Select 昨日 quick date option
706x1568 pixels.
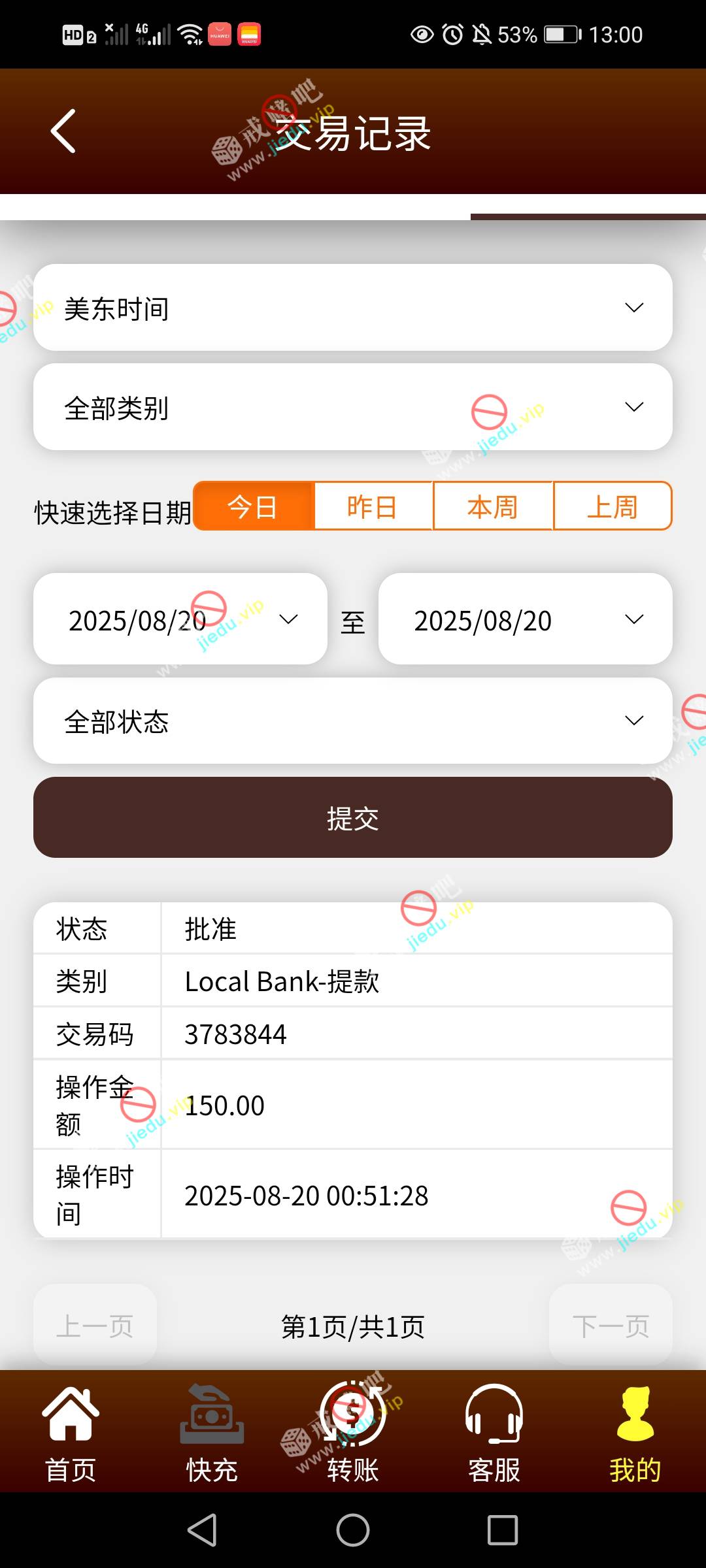[373, 506]
